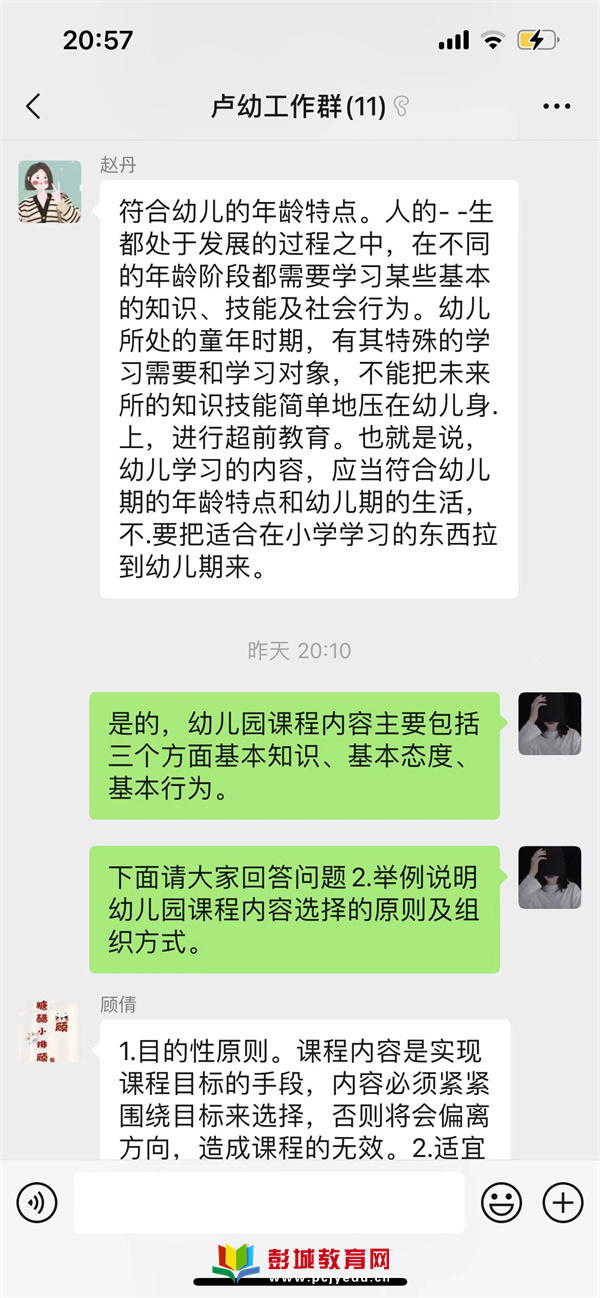This screenshot has height=1298, width=600.
Task: Open the plus attachments menu
Action: [562, 1202]
